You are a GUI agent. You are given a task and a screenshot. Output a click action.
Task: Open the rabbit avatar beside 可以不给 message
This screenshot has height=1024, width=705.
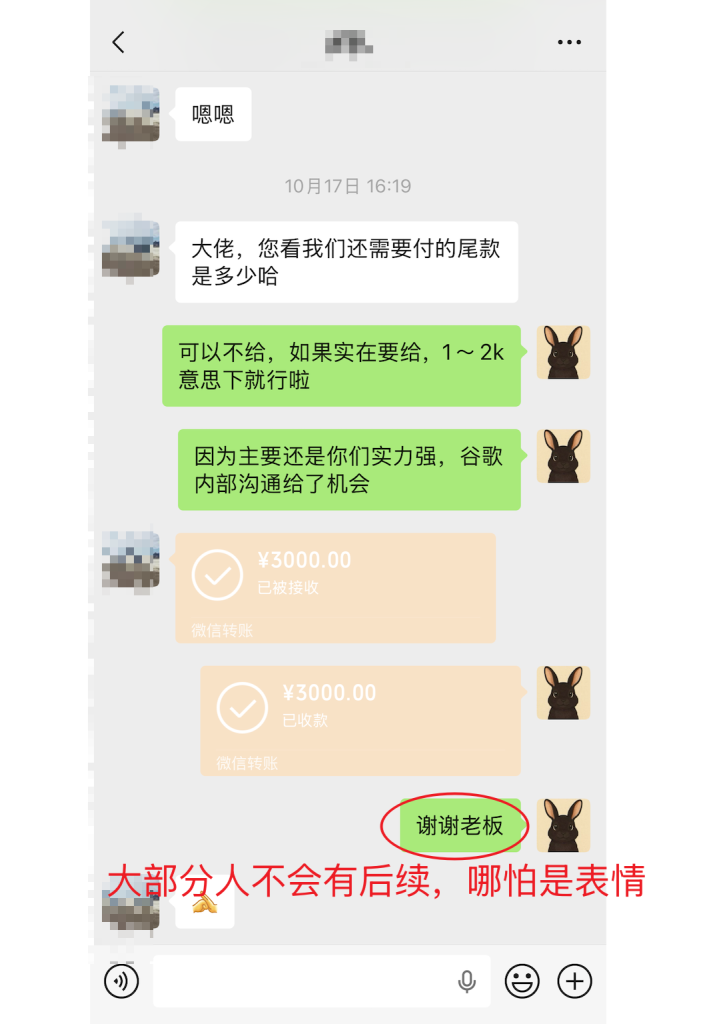[563, 352]
